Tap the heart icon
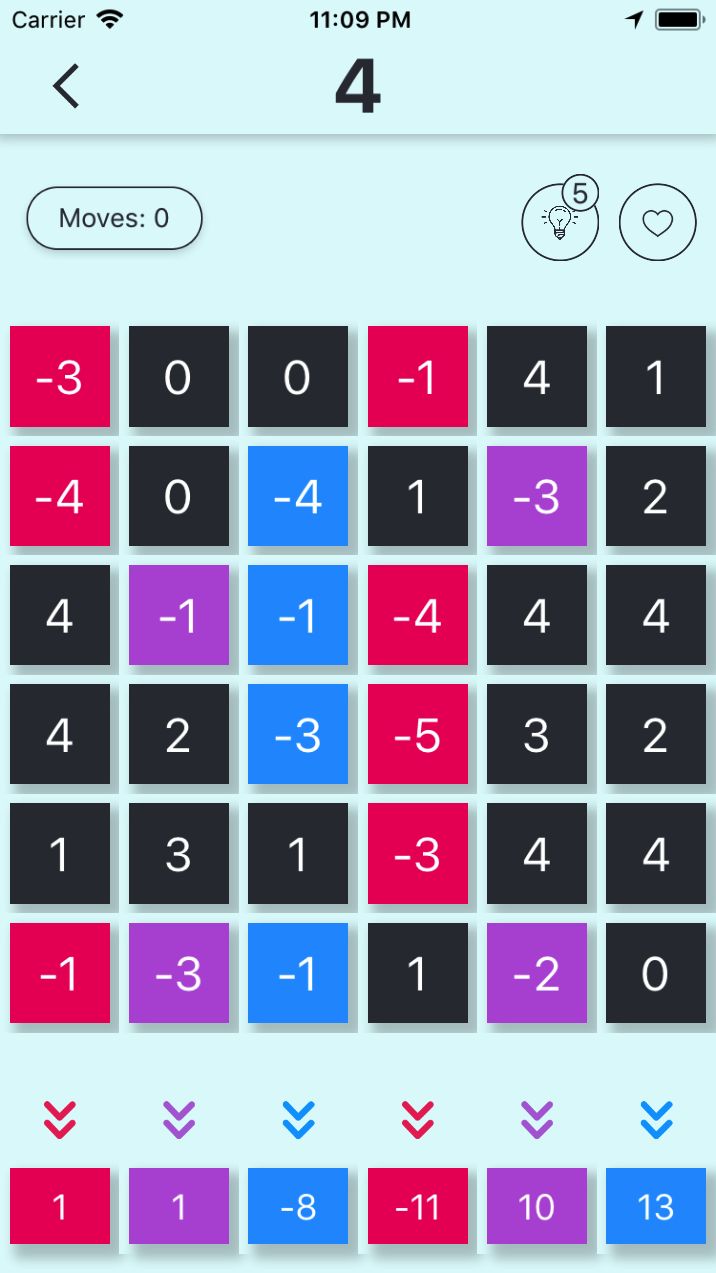The image size is (716, 1273). (x=657, y=223)
